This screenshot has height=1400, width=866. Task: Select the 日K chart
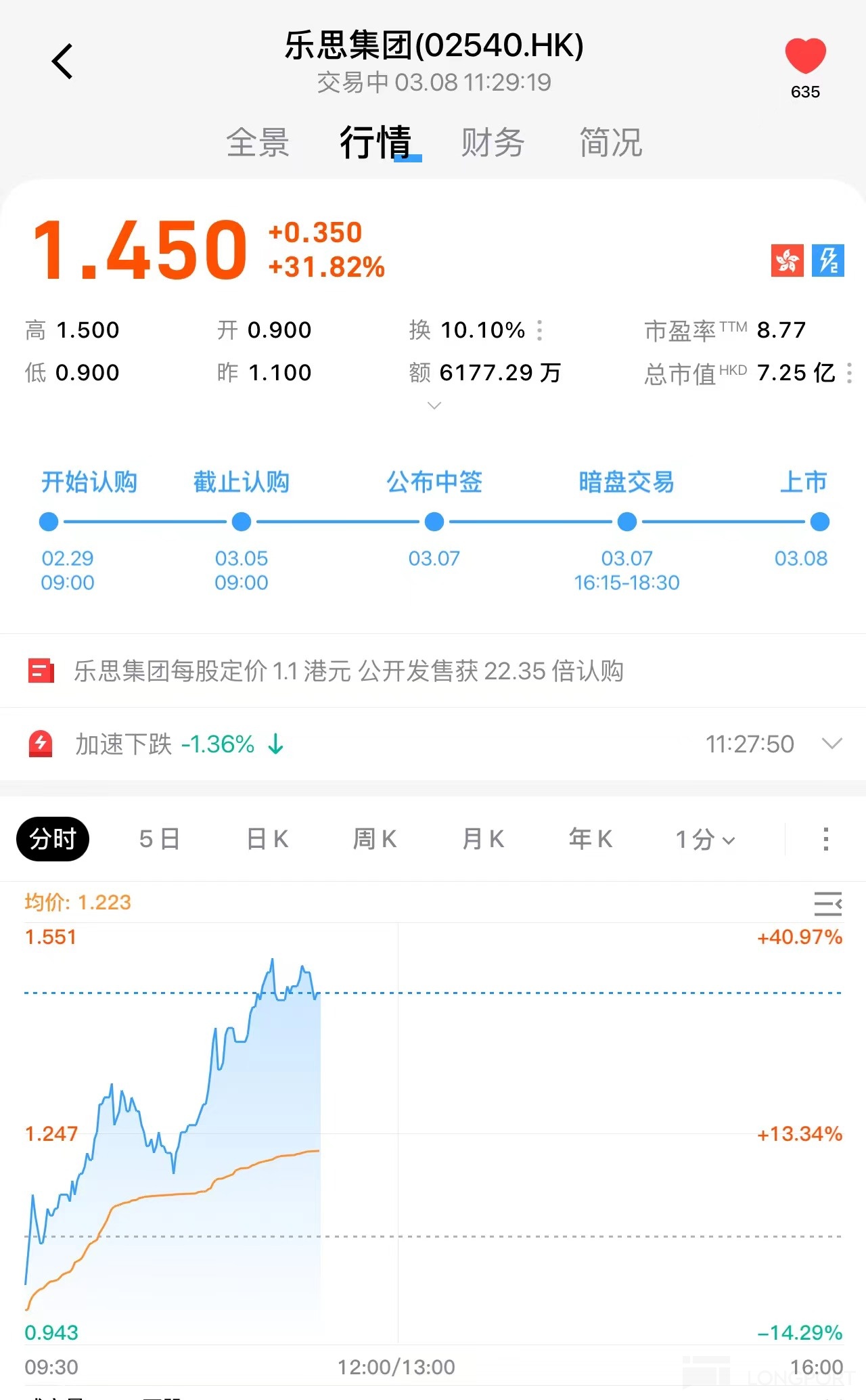pos(267,839)
